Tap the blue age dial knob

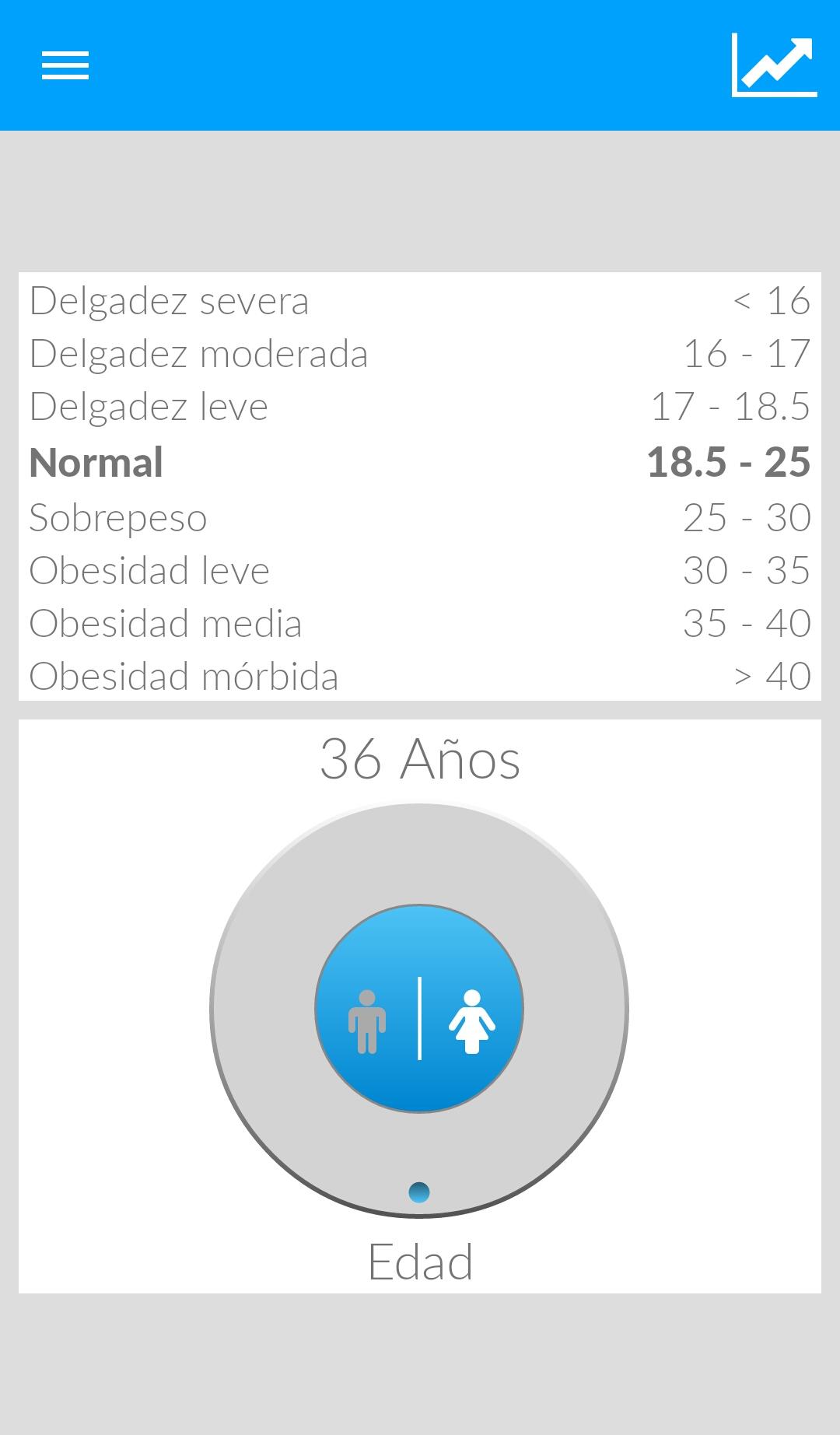[x=419, y=1192]
